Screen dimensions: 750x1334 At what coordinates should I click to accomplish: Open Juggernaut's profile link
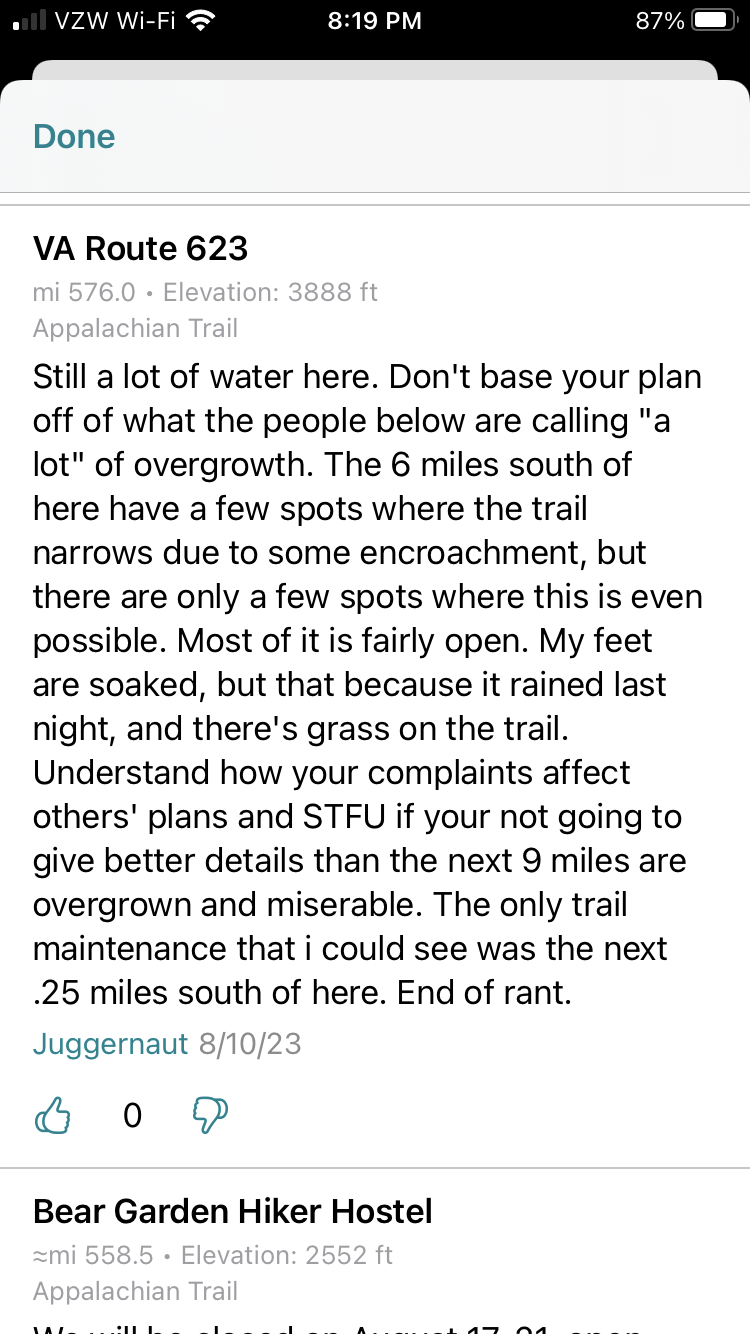(x=110, y=1044)
